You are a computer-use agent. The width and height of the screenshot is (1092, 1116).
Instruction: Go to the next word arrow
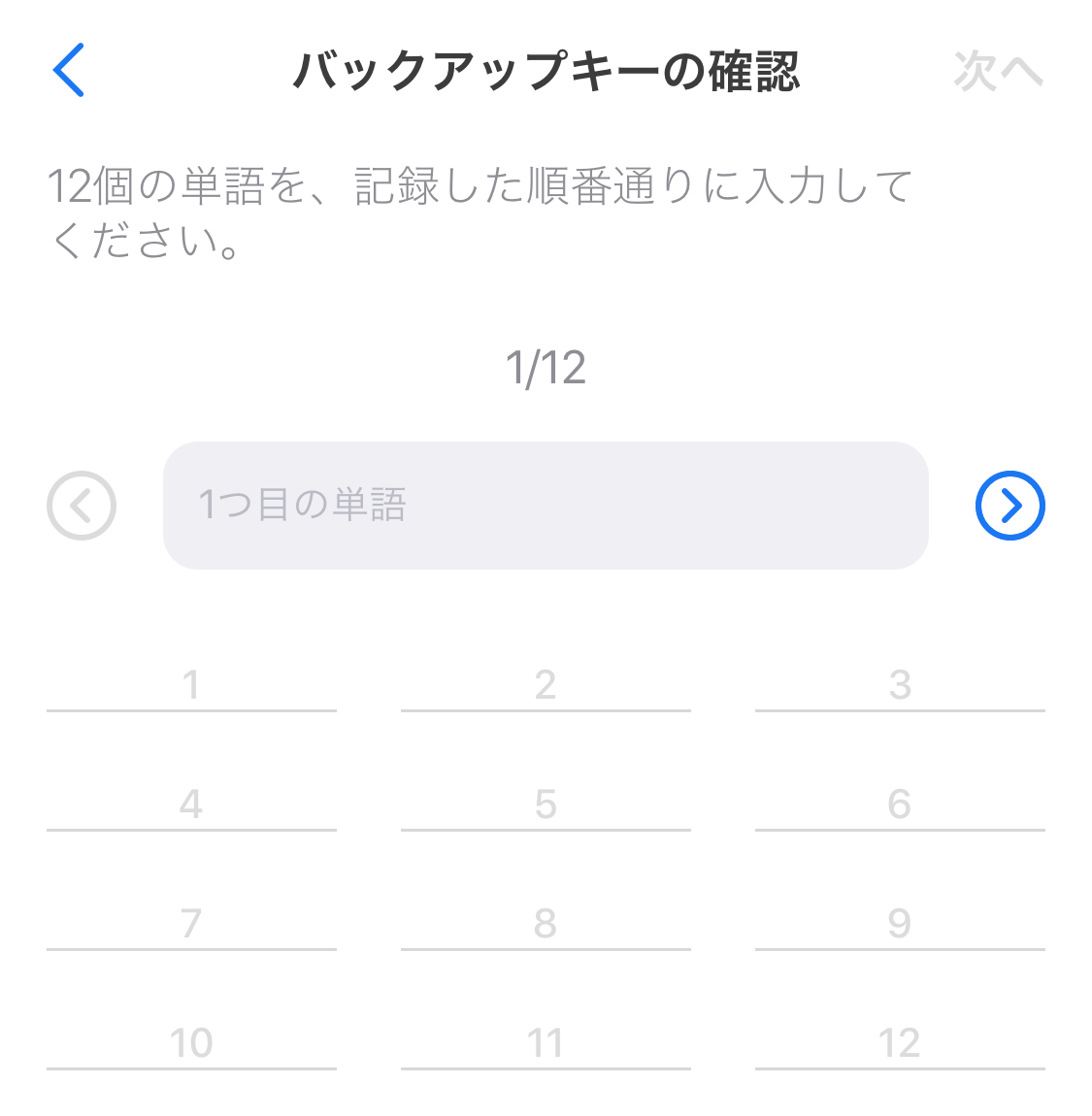click(1009, 506)
